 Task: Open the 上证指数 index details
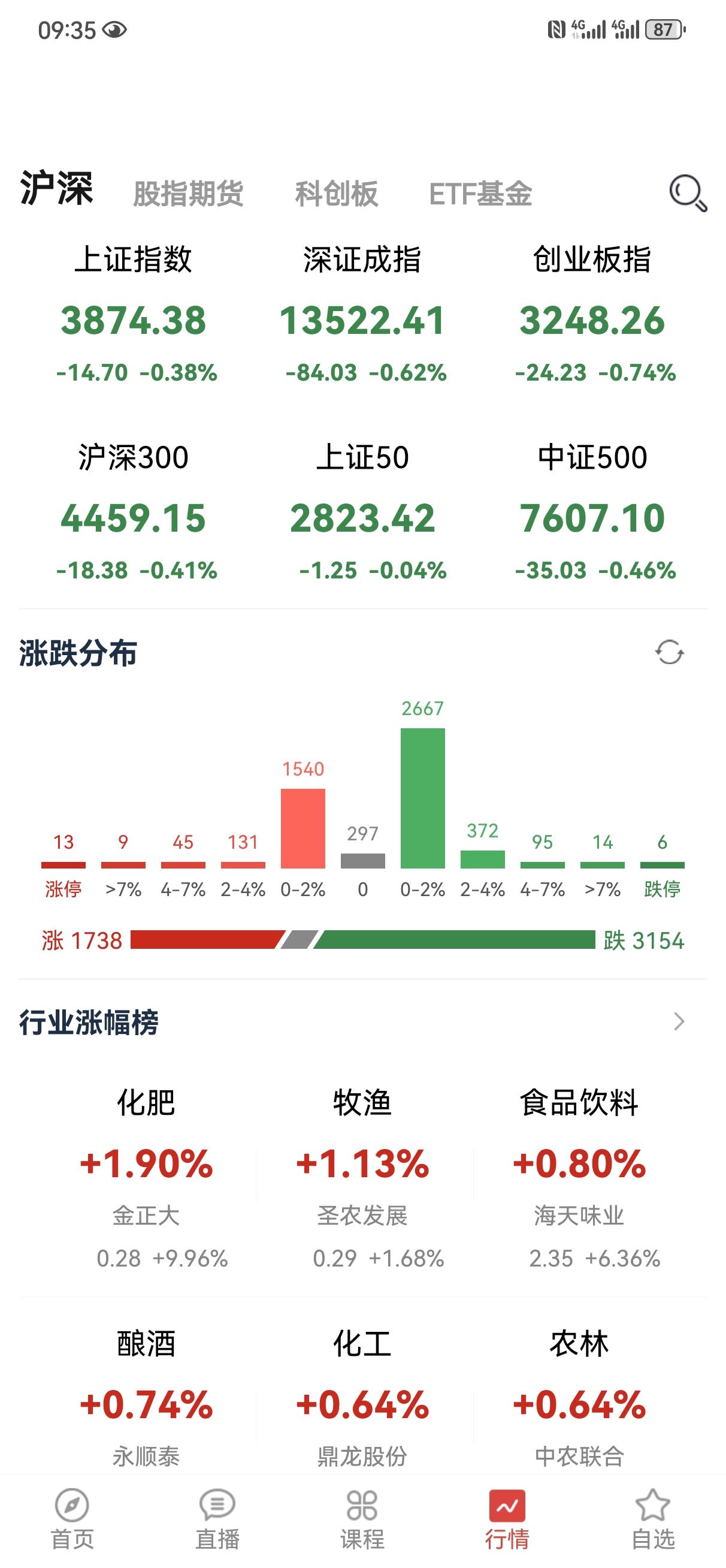137,310
